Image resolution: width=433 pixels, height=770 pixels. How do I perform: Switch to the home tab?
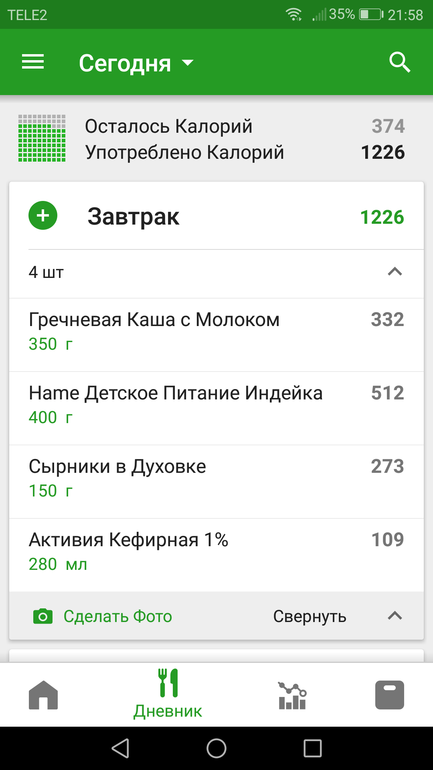[x=43, y=695]
